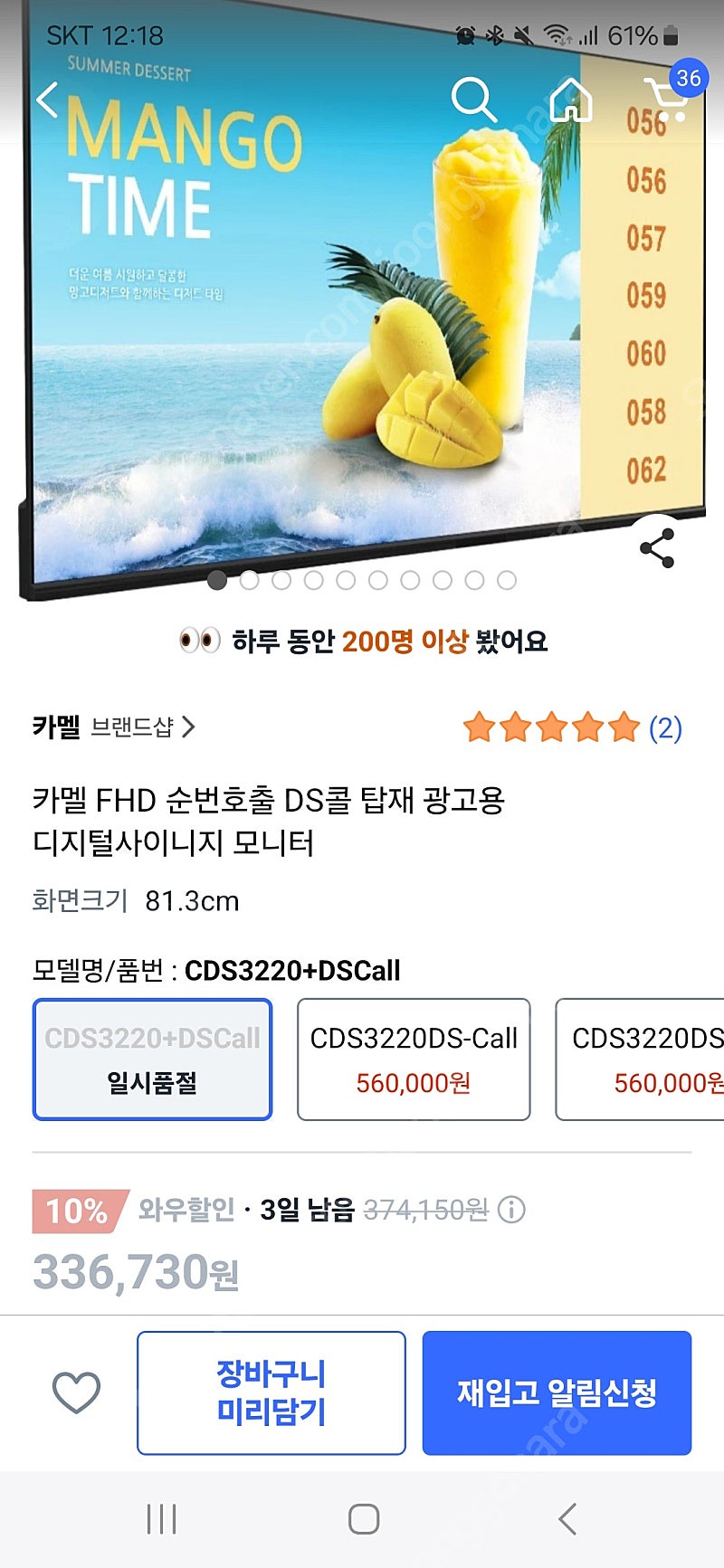Open the shopping cart with 36 items
The width and height of the screenshot is (724, 1568).
click(670, 96)
